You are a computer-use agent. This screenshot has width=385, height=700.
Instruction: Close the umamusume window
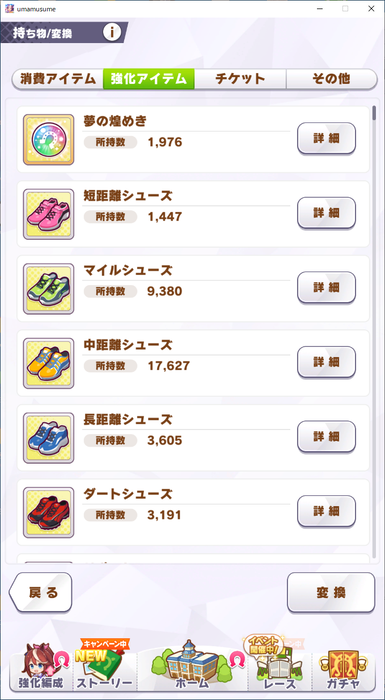[371, 8]
